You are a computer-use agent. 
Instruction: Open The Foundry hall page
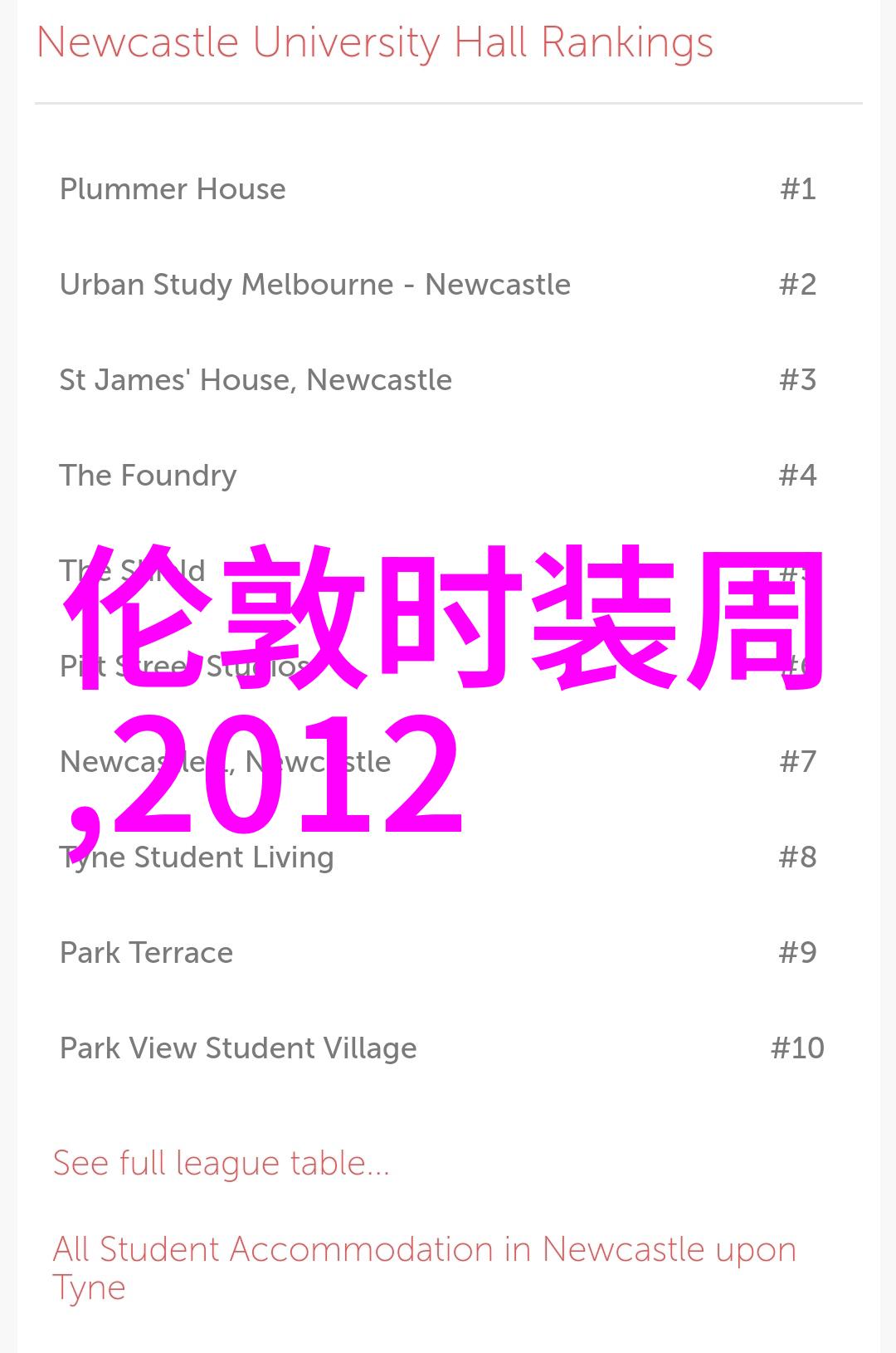point(148,476)
